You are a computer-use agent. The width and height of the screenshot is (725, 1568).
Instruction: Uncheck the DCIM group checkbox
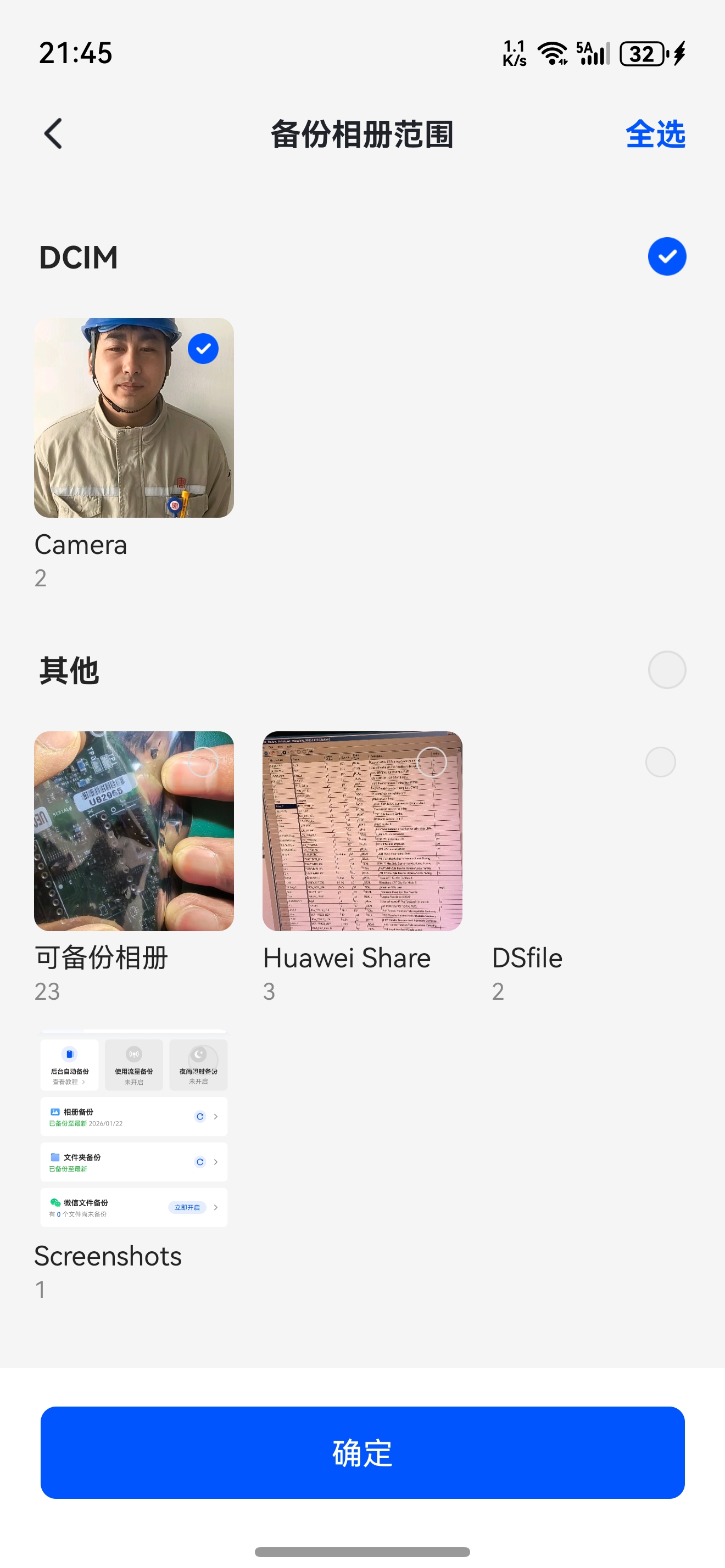point(667,256)
